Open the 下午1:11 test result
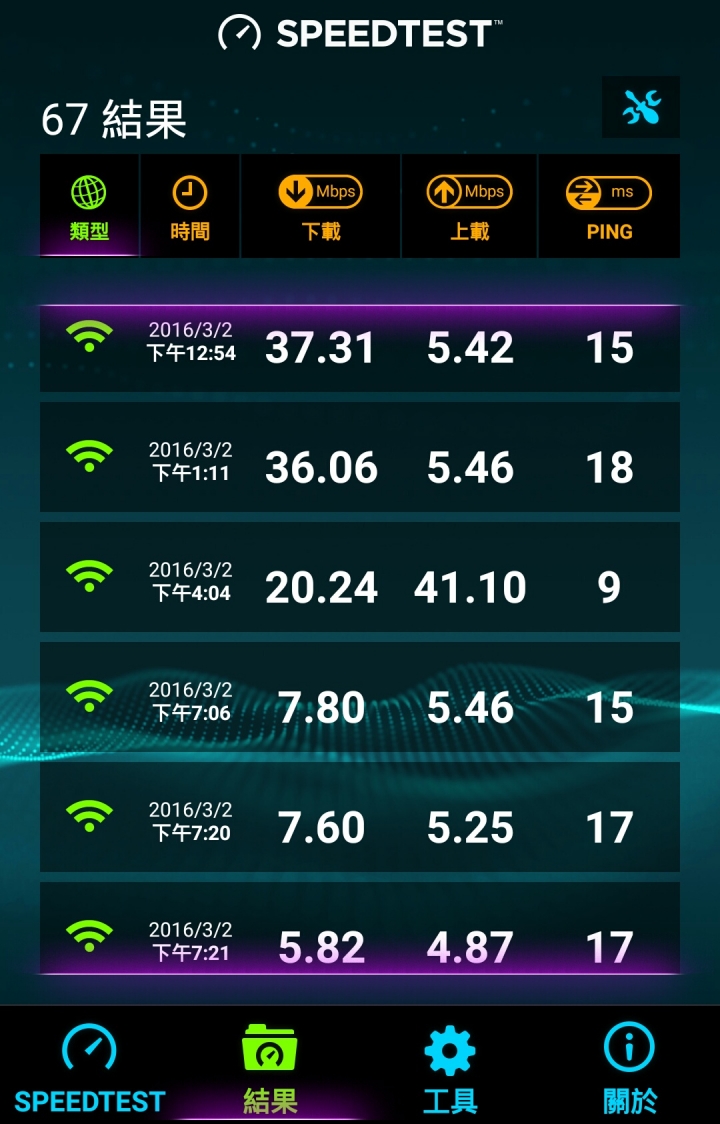The height and width of the screenshot is (1124, 720). click(360, 468)
